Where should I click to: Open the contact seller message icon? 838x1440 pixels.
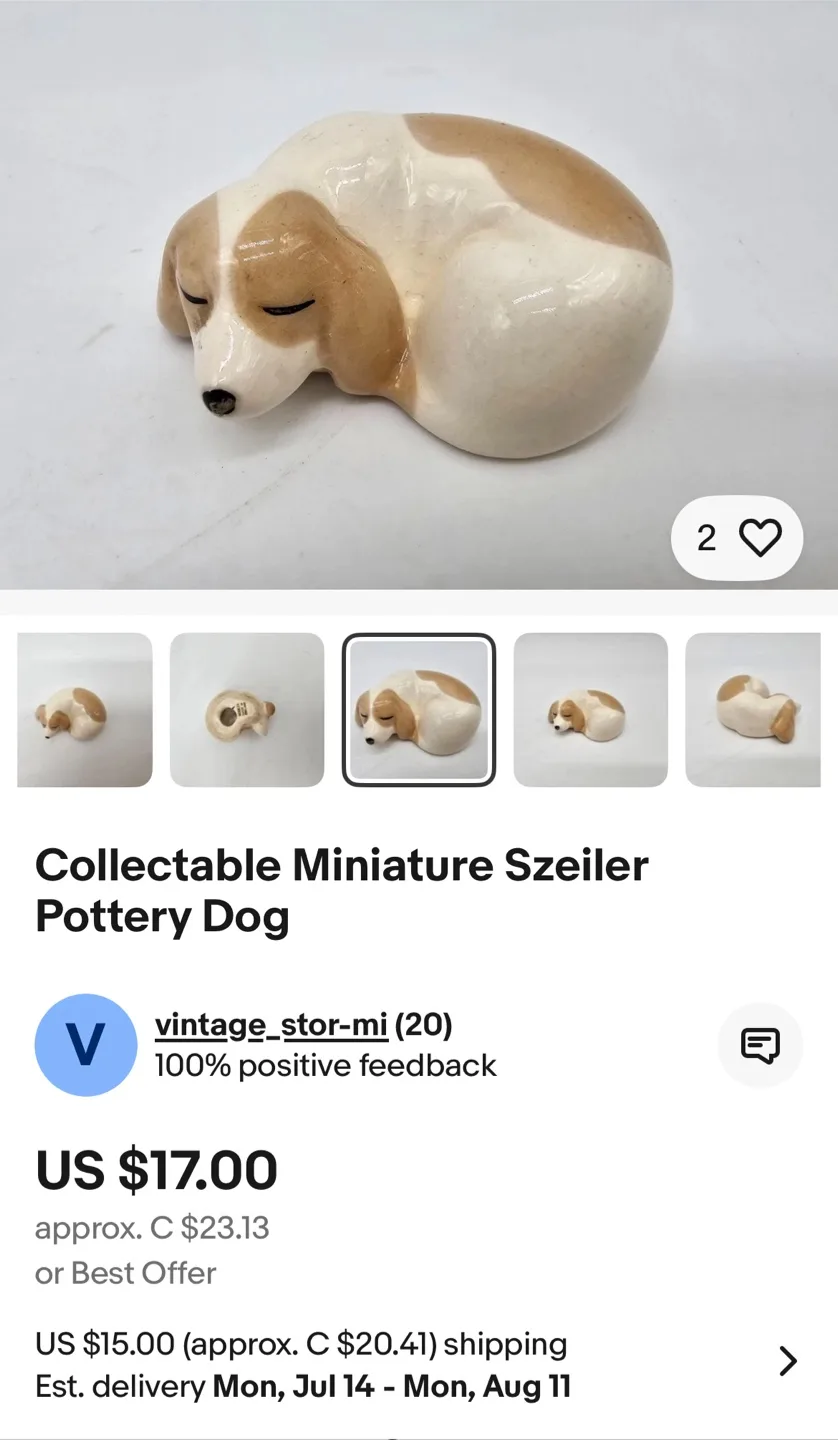760,1044
